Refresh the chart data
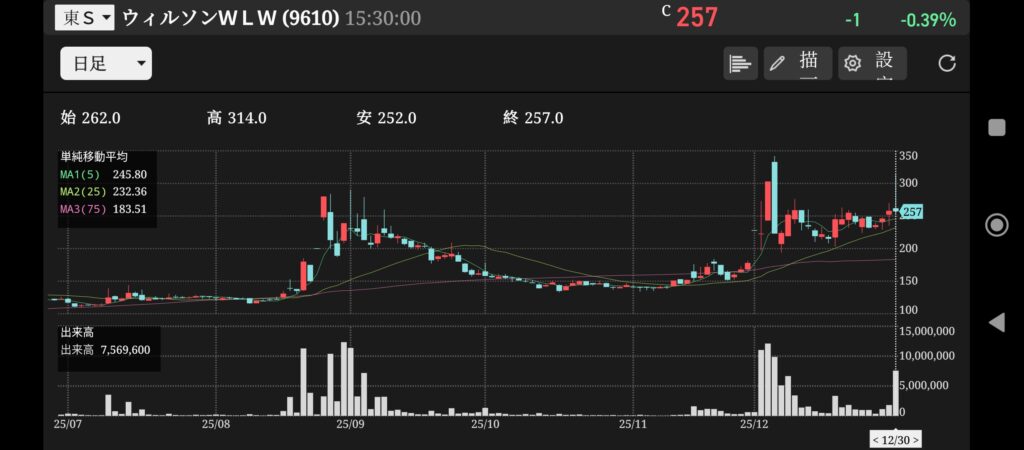 (946, 64)
